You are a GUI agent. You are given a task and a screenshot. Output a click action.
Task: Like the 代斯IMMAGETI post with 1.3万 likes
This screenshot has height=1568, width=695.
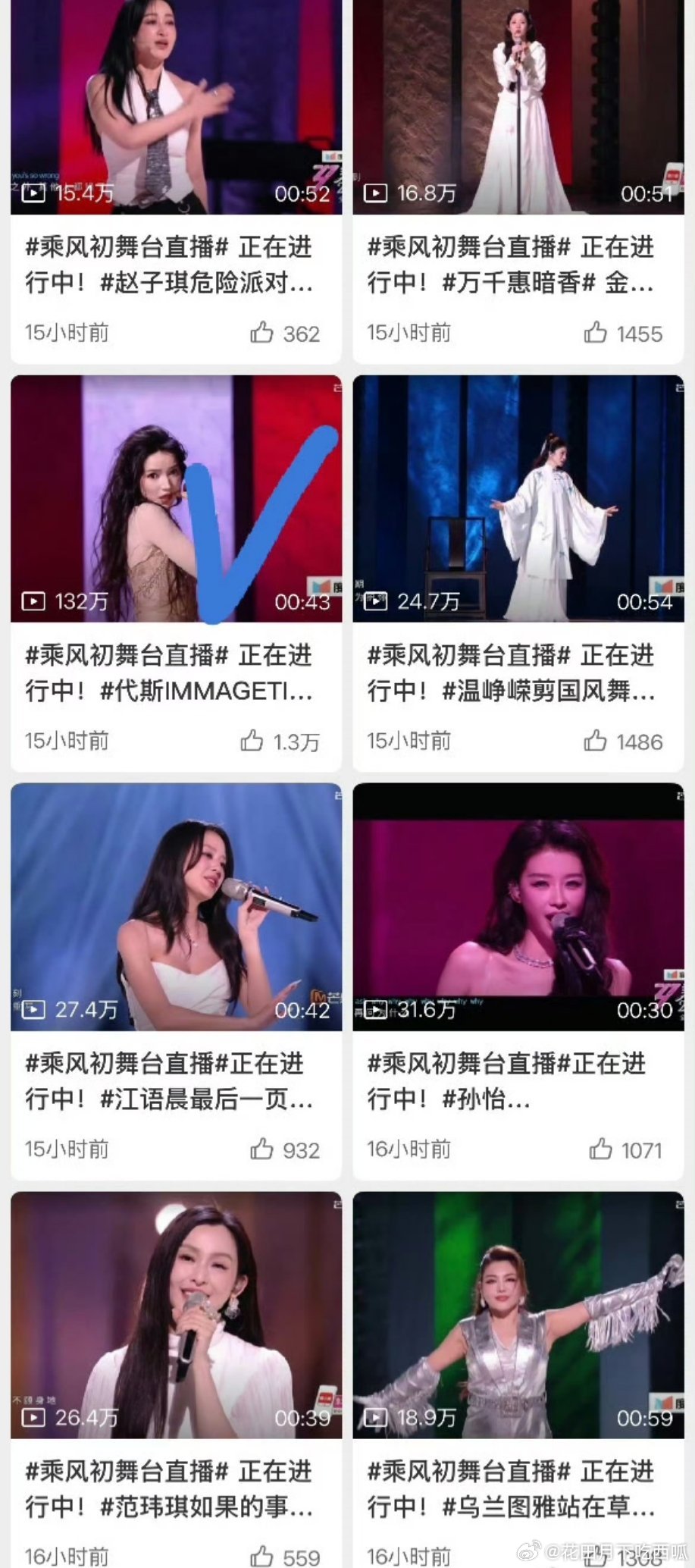pos(252,740)
